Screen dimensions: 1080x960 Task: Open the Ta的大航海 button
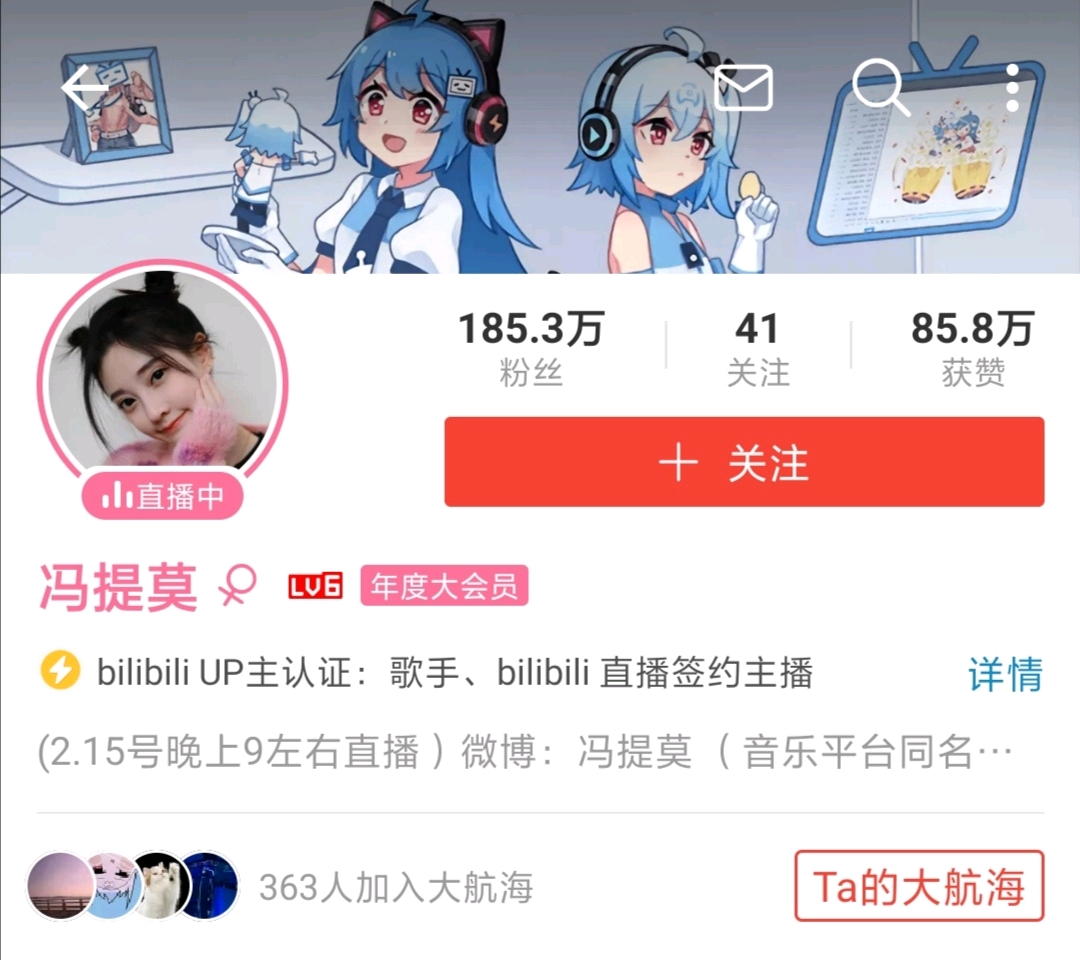(918, 886)
